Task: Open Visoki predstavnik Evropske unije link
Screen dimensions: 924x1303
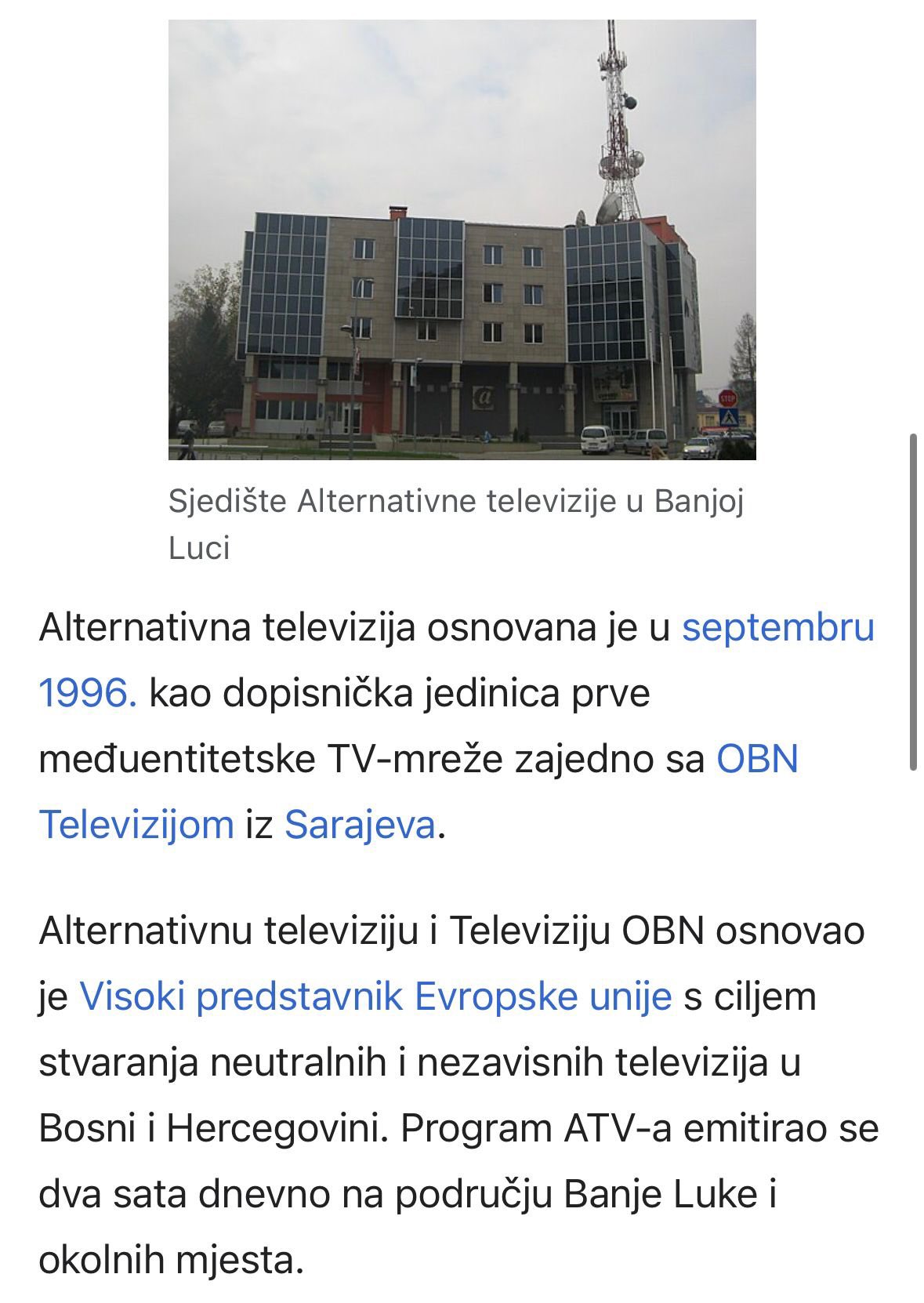Action: click(x=375, y=997)
